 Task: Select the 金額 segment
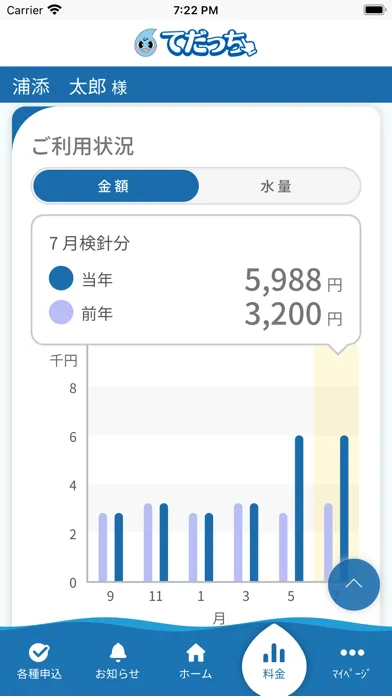click(115, 186)
